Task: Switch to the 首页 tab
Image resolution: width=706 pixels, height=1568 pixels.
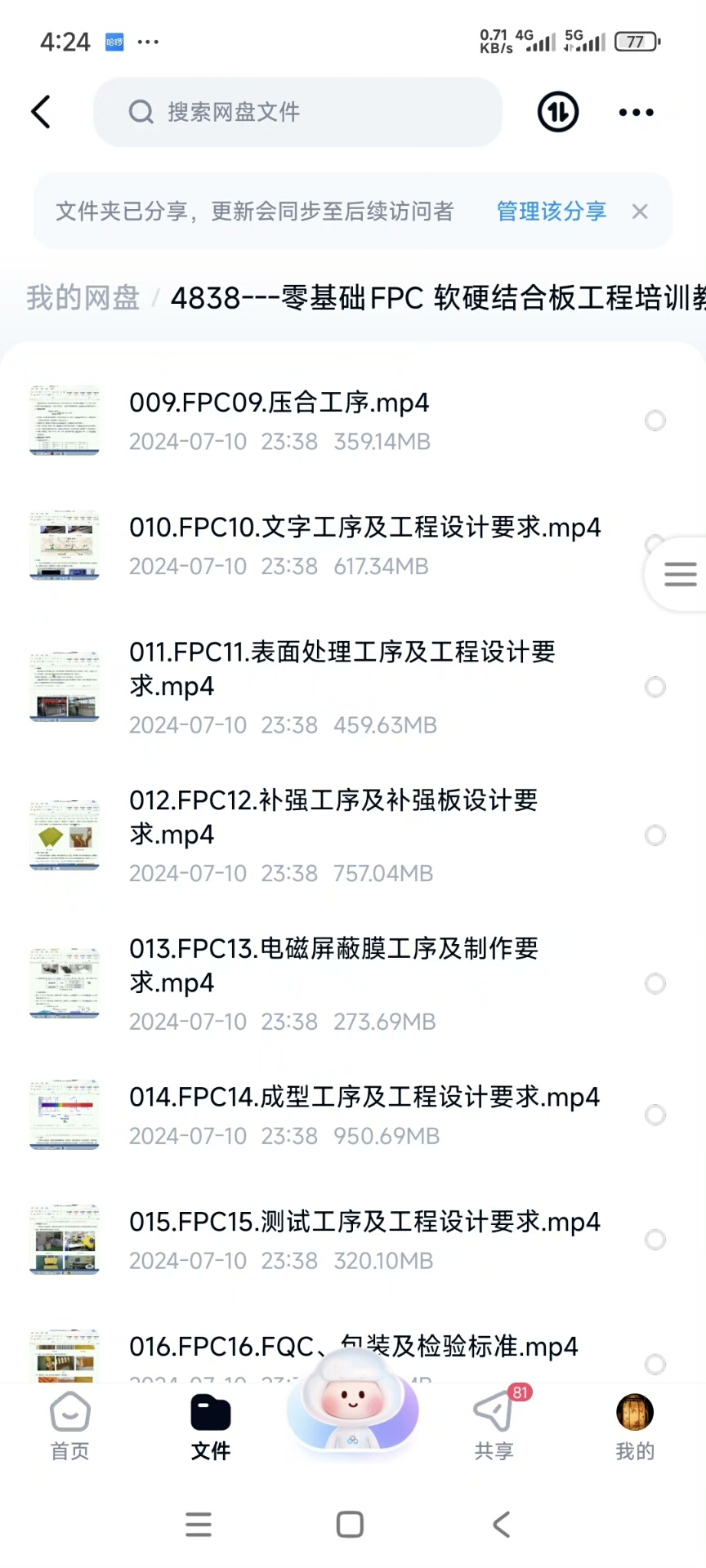Action: click(x=70, y=1425)
